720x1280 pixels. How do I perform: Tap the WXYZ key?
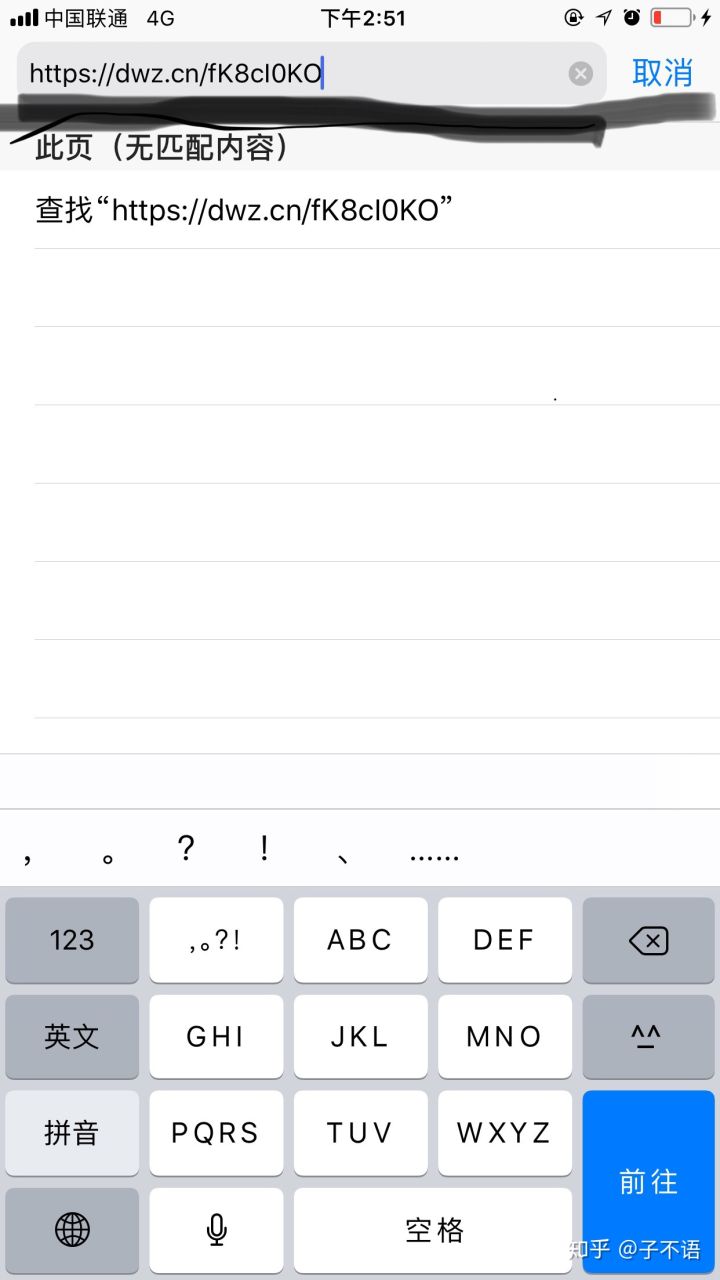tap(504, 1133)
